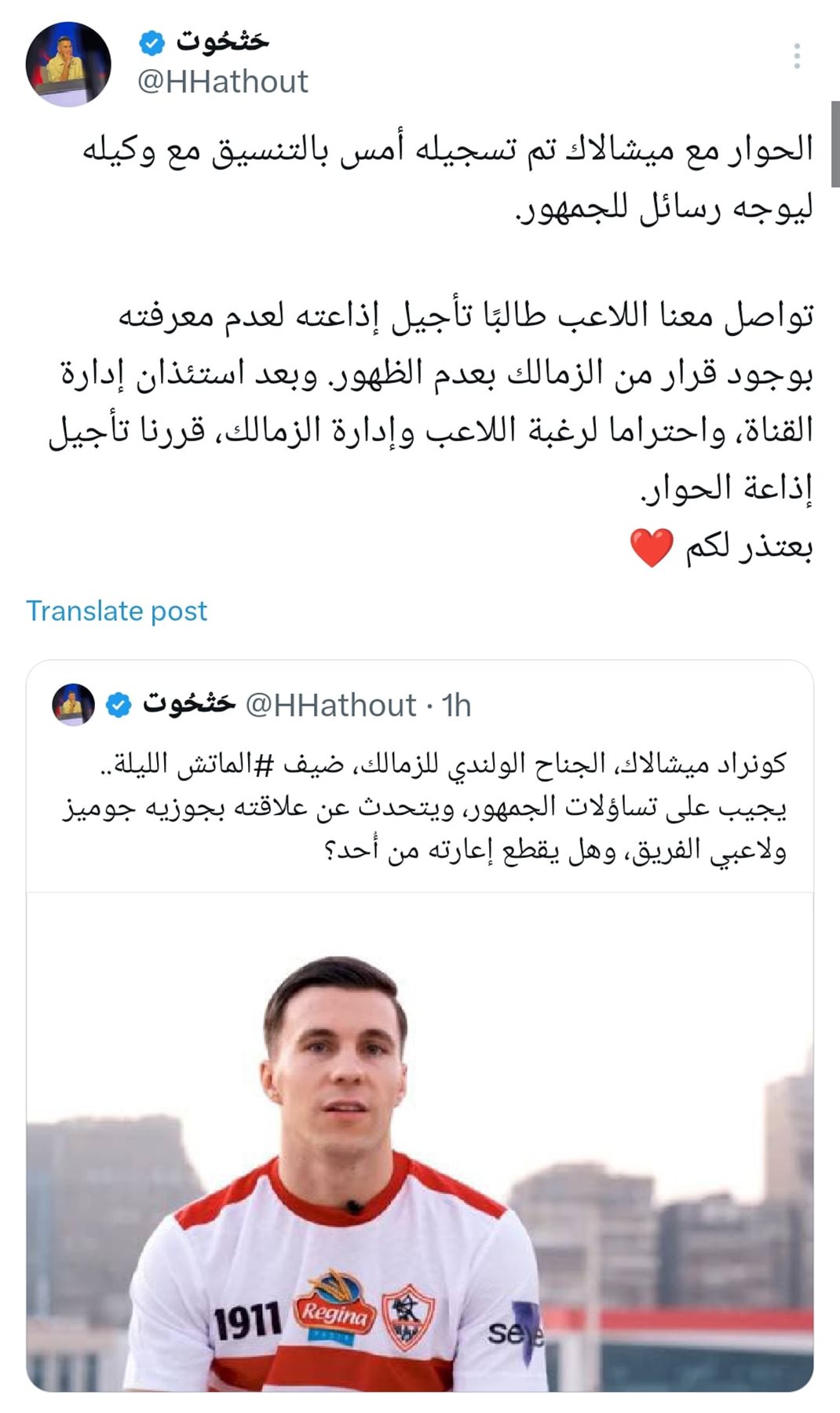Open the post's three-dot overflow menu
Image resolution: width=840 pixels, height=1413 pixels.
(x=797, y=57)
